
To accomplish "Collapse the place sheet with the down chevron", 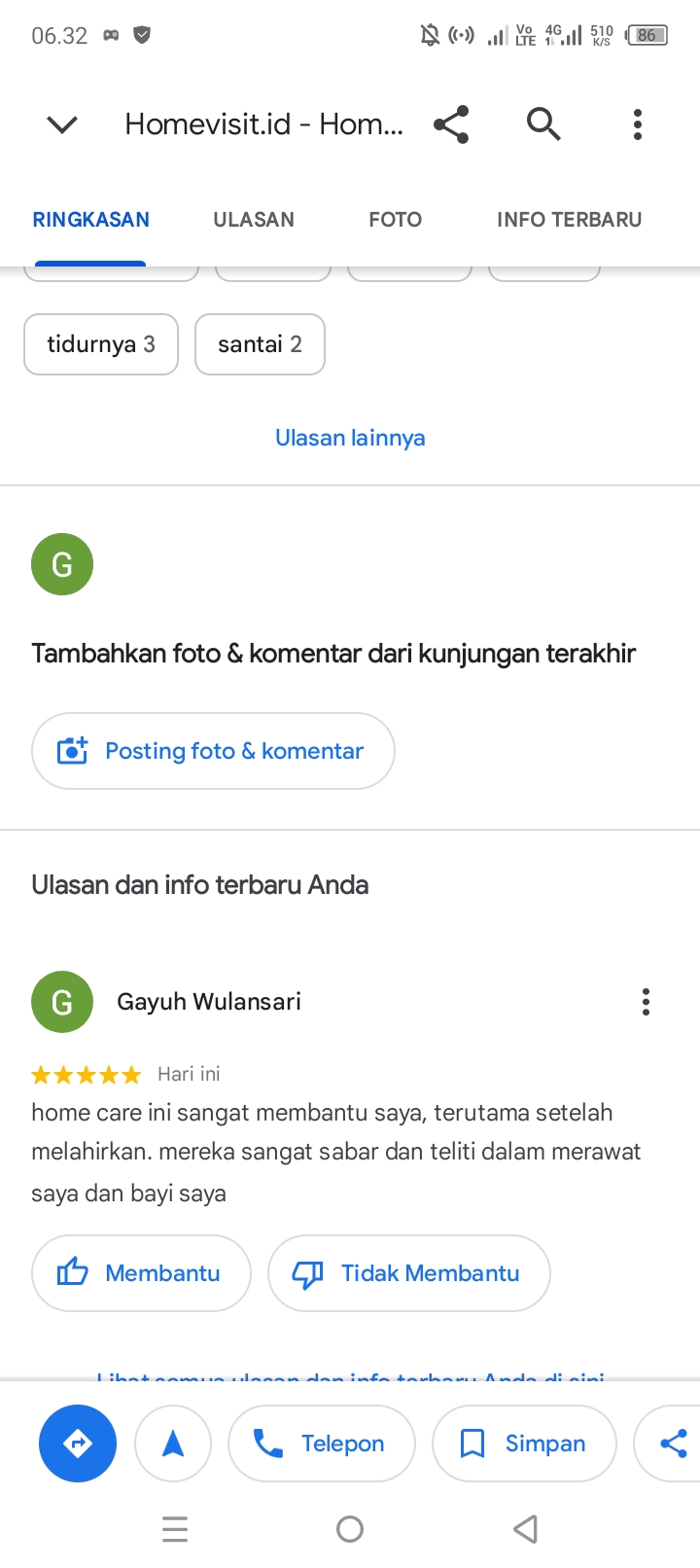I will (62, 125).
